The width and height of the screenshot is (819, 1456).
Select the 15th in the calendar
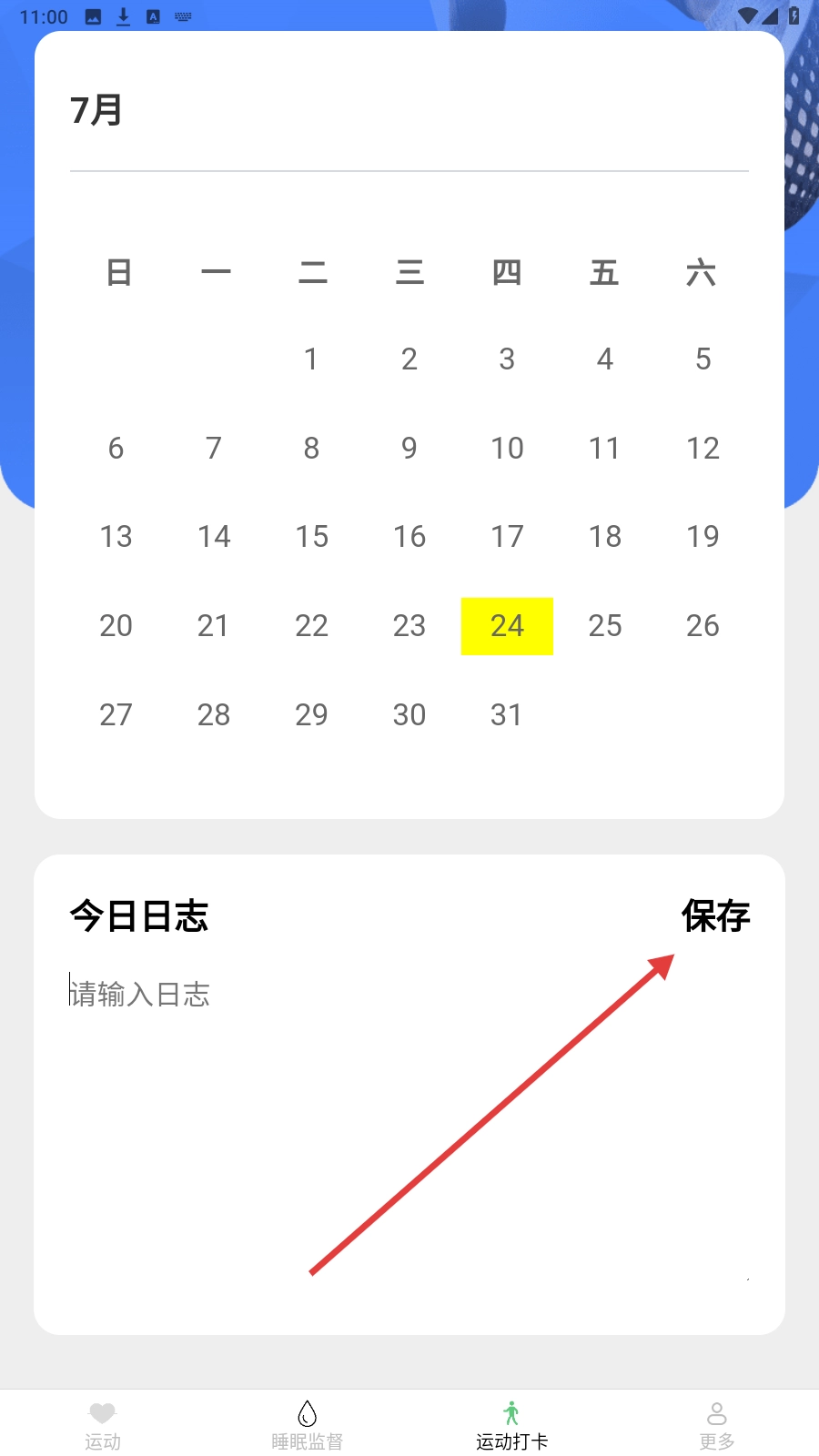311,537
